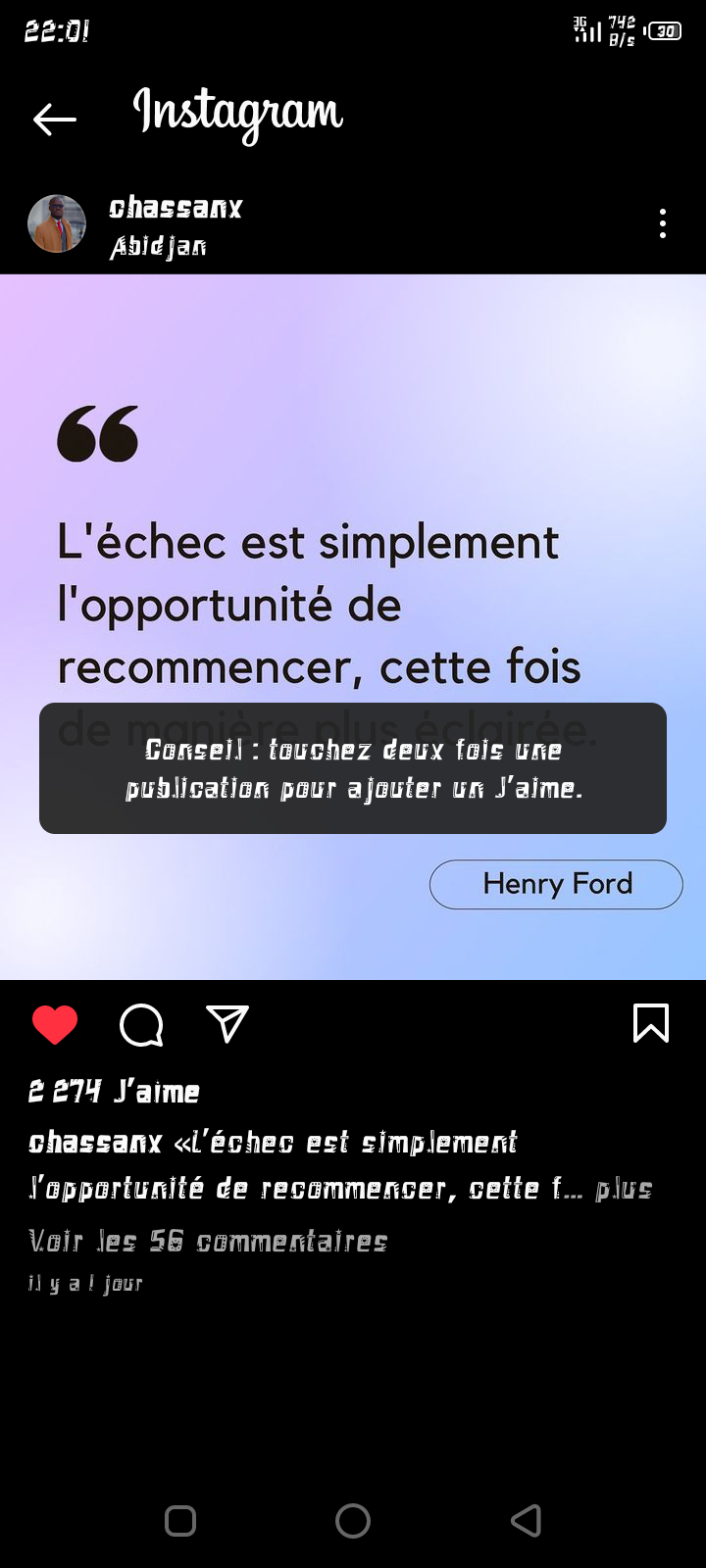Save the post with the bookmark icon
This screenshot has width=706, height=1568.
[650, 1023]
